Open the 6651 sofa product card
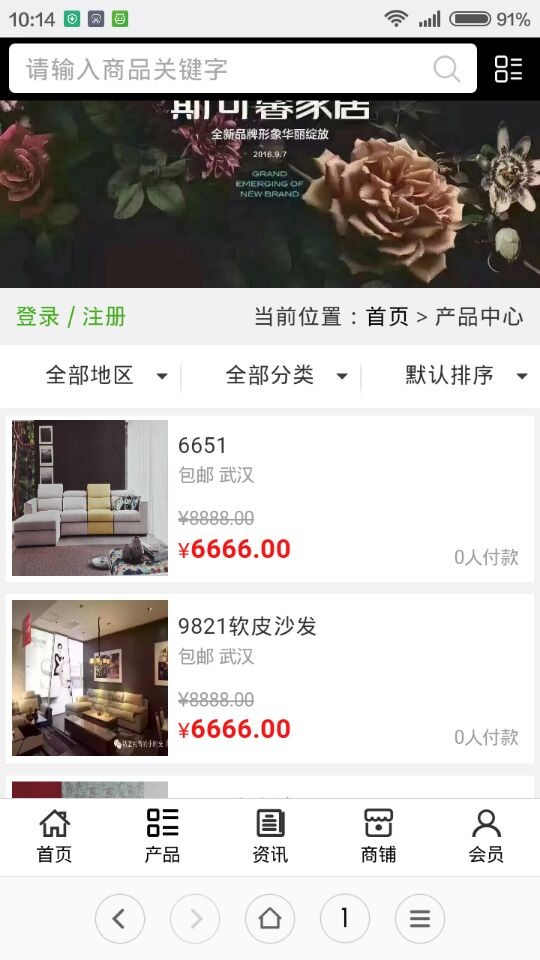Screen dimensions: 540x960 point(270,498)
